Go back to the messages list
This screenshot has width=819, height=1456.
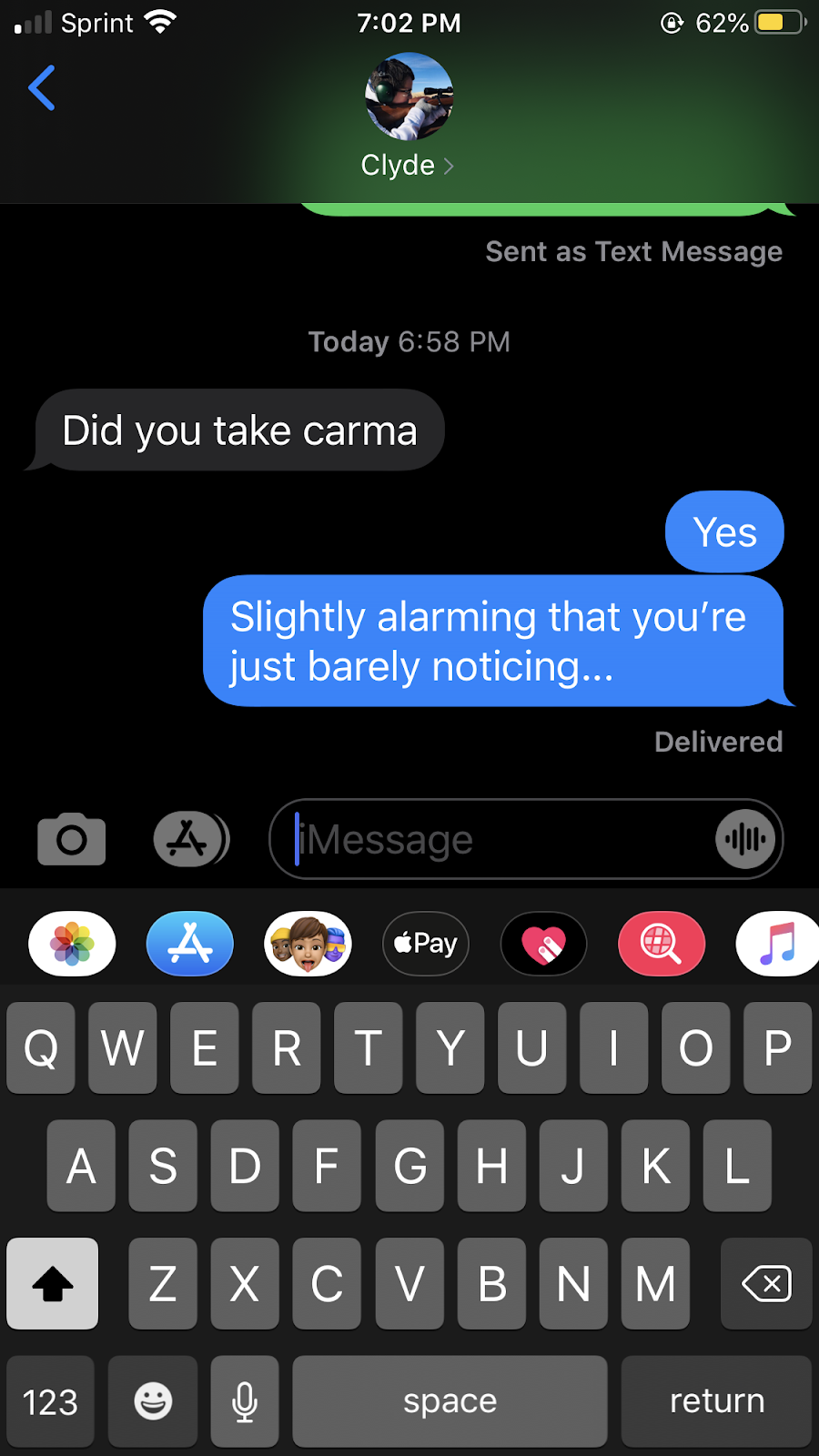click(x=42, y=88)
